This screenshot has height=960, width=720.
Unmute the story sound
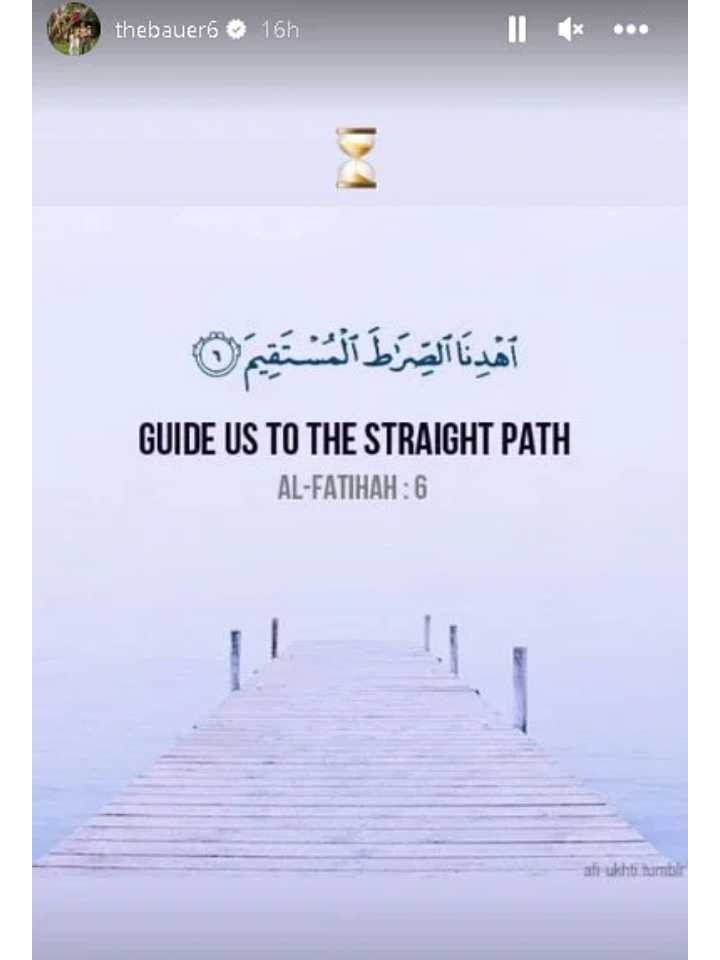570,30
